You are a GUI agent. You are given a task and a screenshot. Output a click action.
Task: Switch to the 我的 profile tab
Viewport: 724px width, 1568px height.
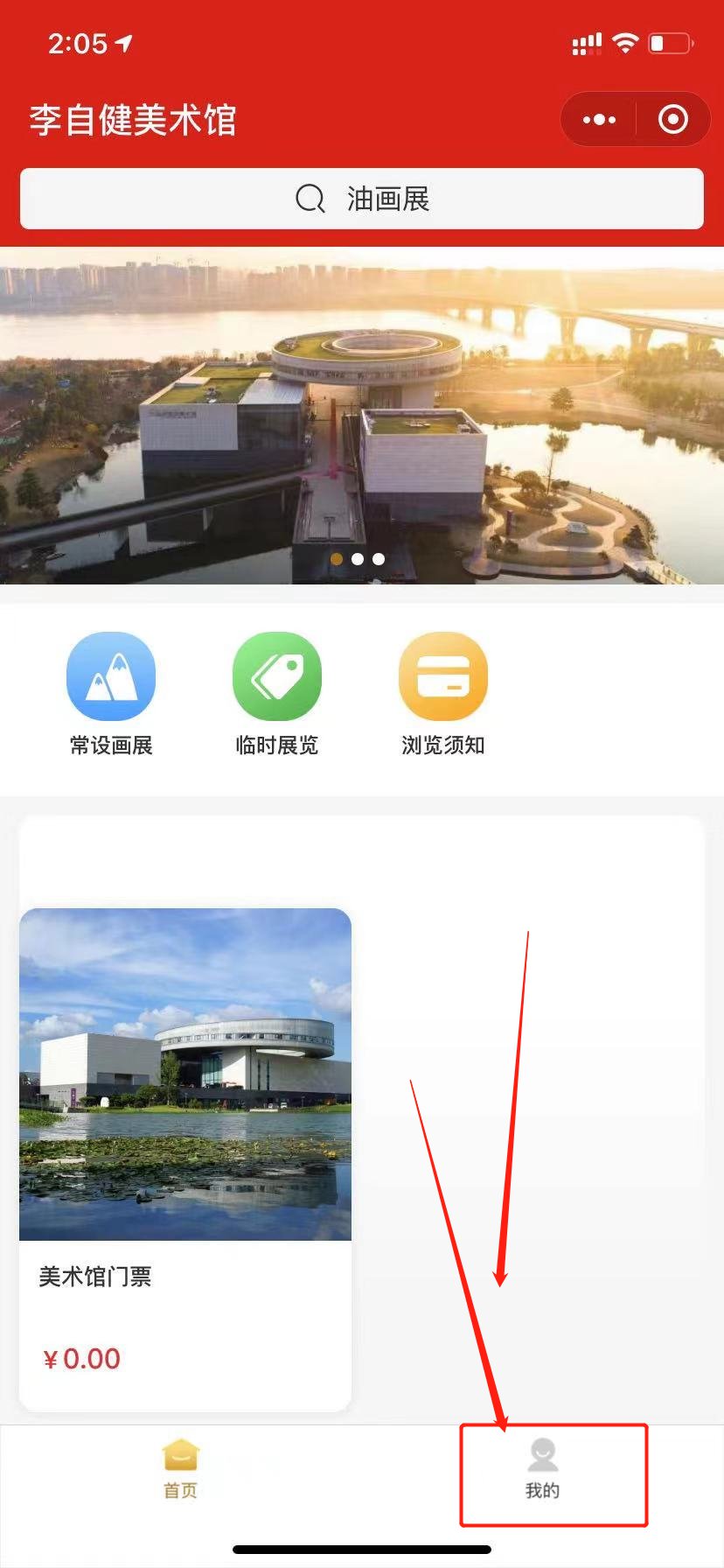(543, 1472)
